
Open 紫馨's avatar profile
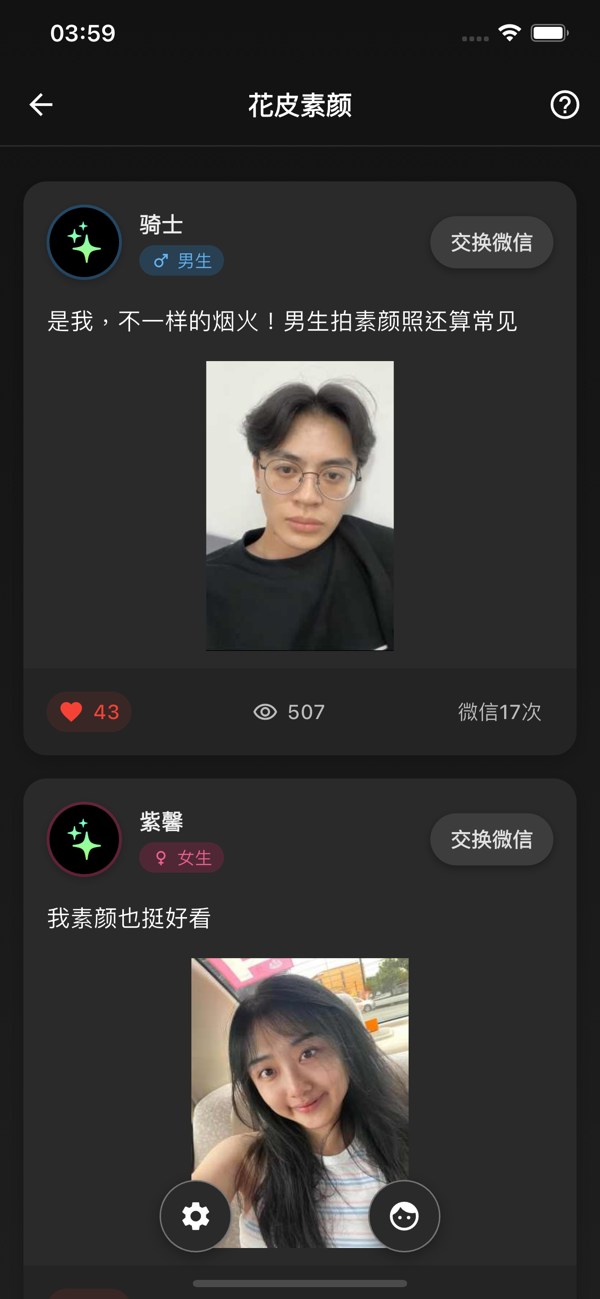[84, 839]
